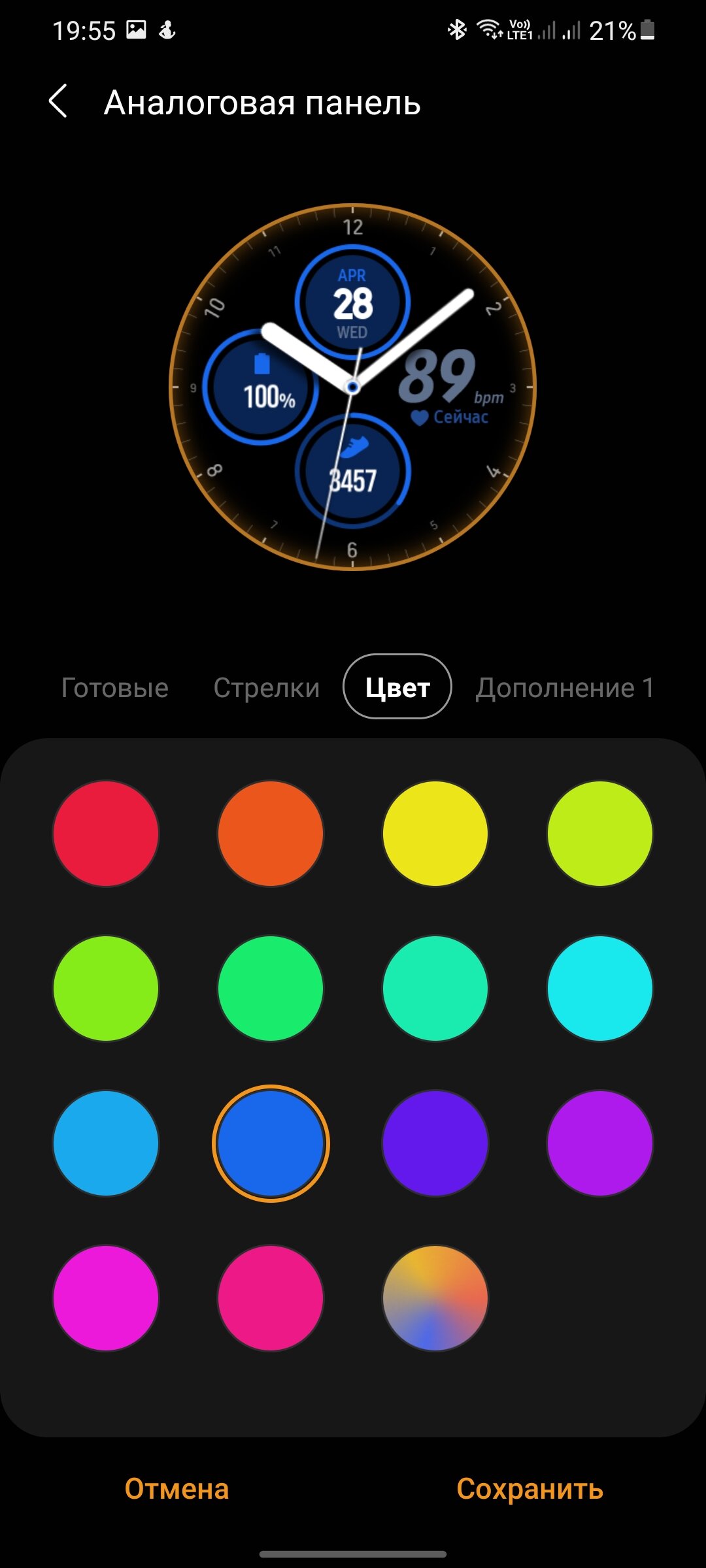Switch to the Готовые tab
The height and width of the screenshot is (1568, 706).
point(115,687)
